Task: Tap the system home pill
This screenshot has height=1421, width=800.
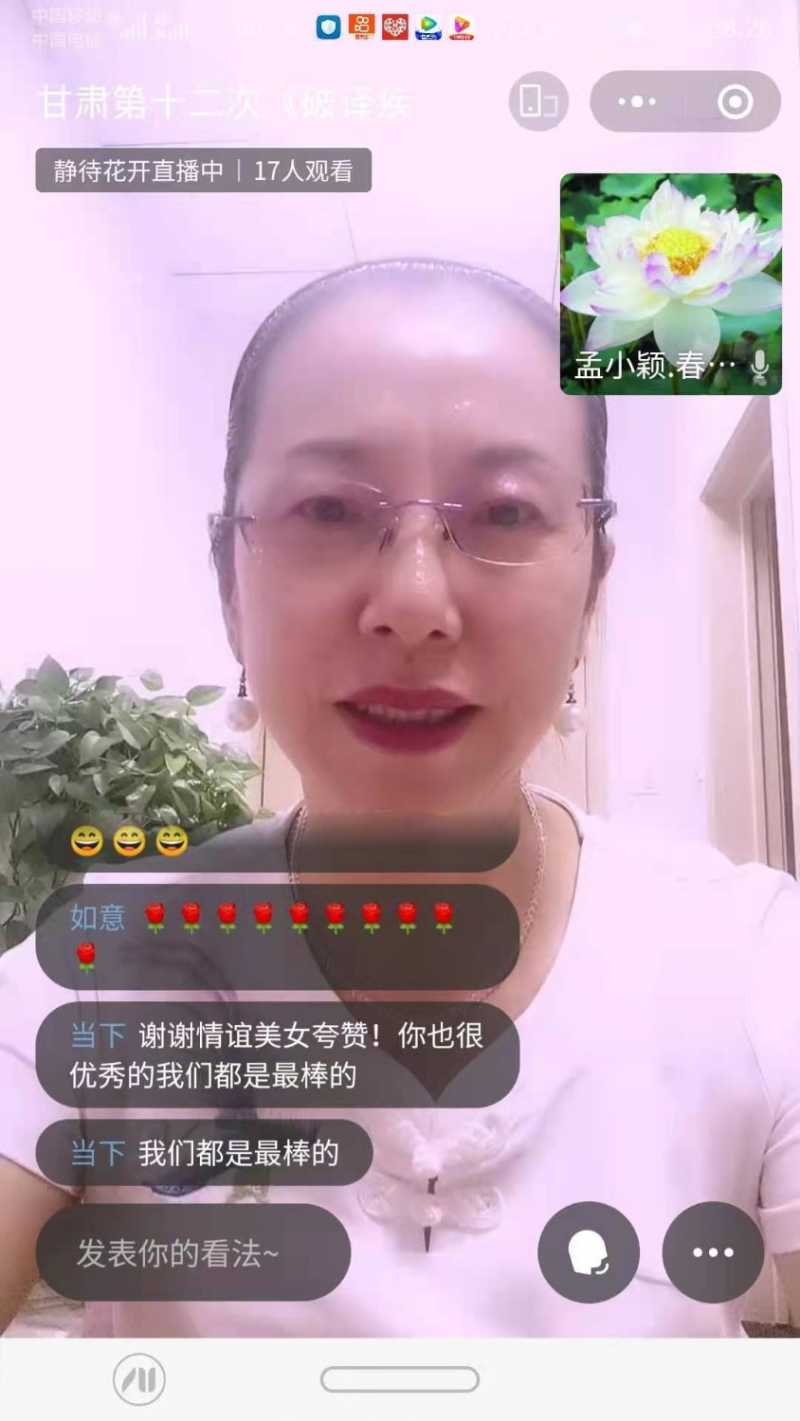Action: click(399, 1380)
